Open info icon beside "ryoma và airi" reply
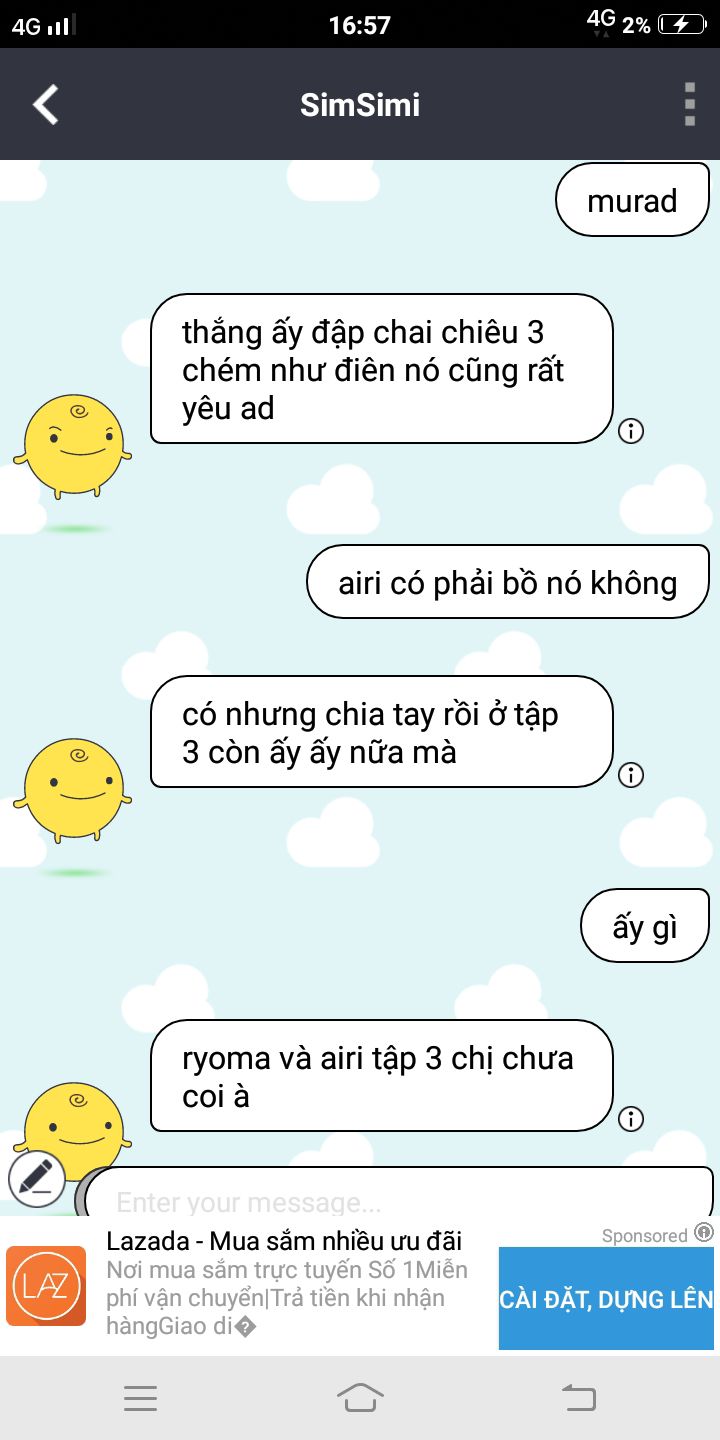720x1440 pixels. [x=631, y=1119]
